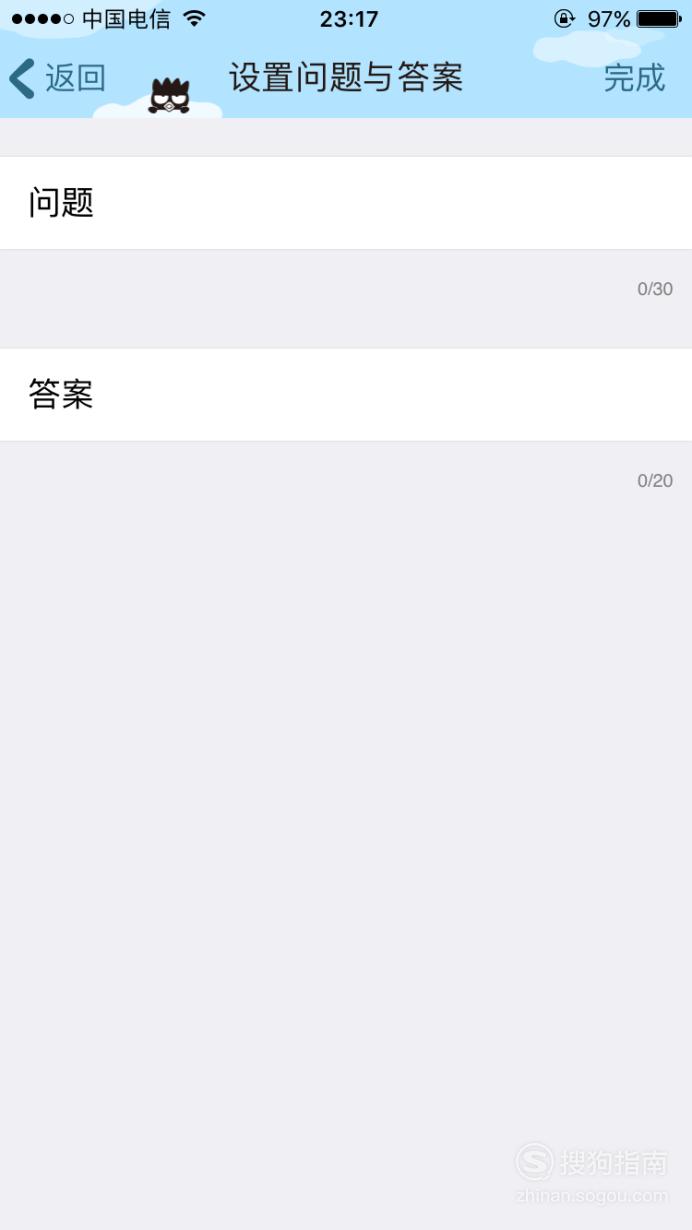The width and height of the screenshot is (692, 1230).
Task: Focus the 答案 input field
Action: coord(346,395)
